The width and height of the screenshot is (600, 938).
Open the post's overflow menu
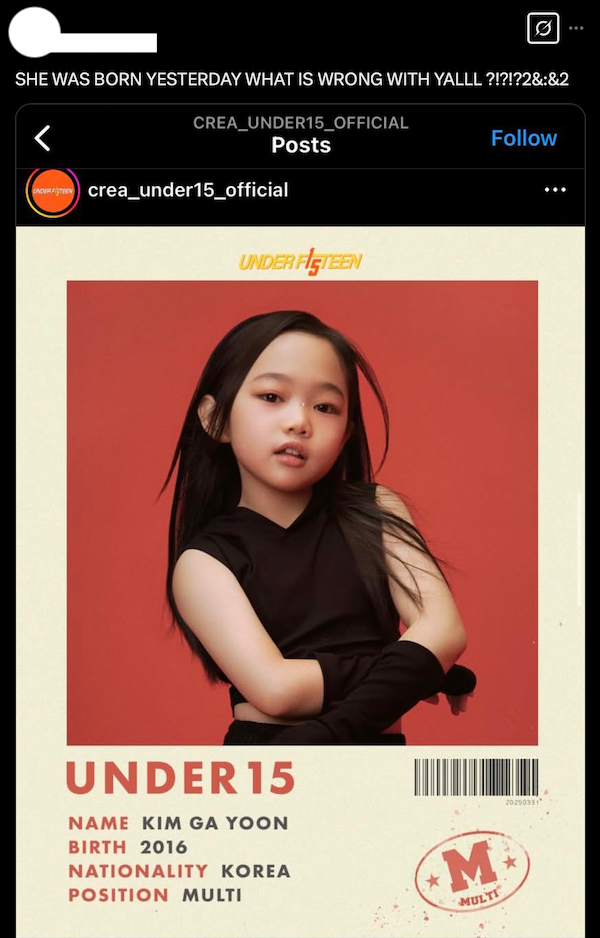[576, 28]
